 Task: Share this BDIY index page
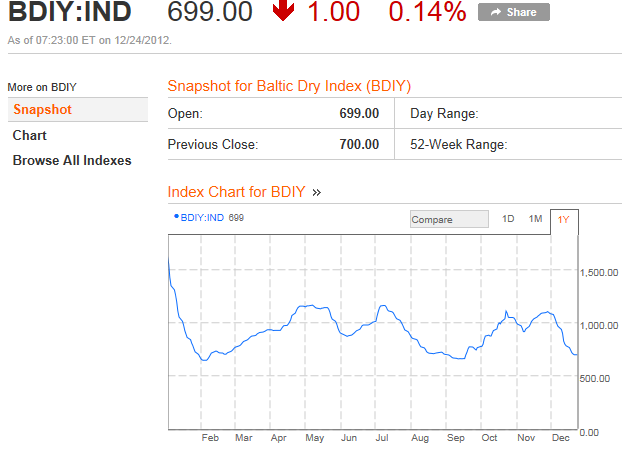click(514, 13)
